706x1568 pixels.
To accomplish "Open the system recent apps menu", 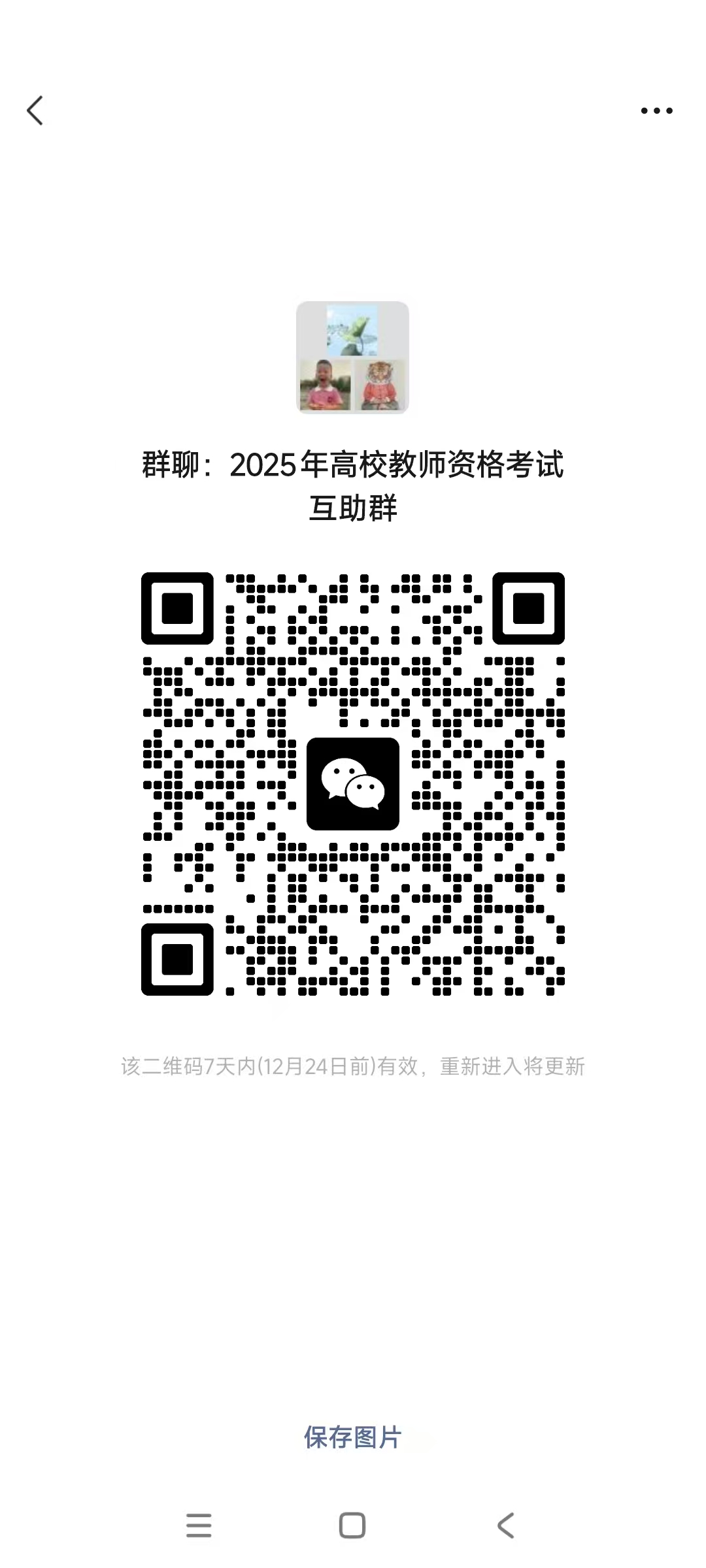I will click(199, 1526).
